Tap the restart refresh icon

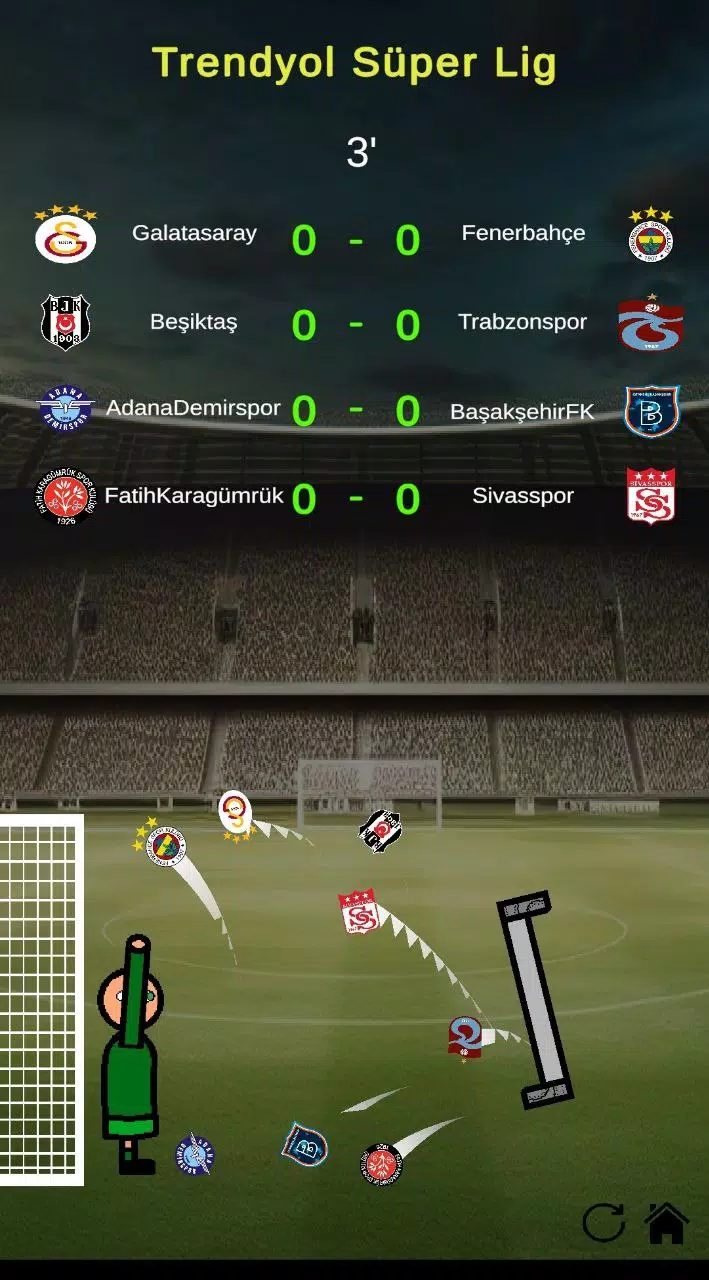[603, 1222]
